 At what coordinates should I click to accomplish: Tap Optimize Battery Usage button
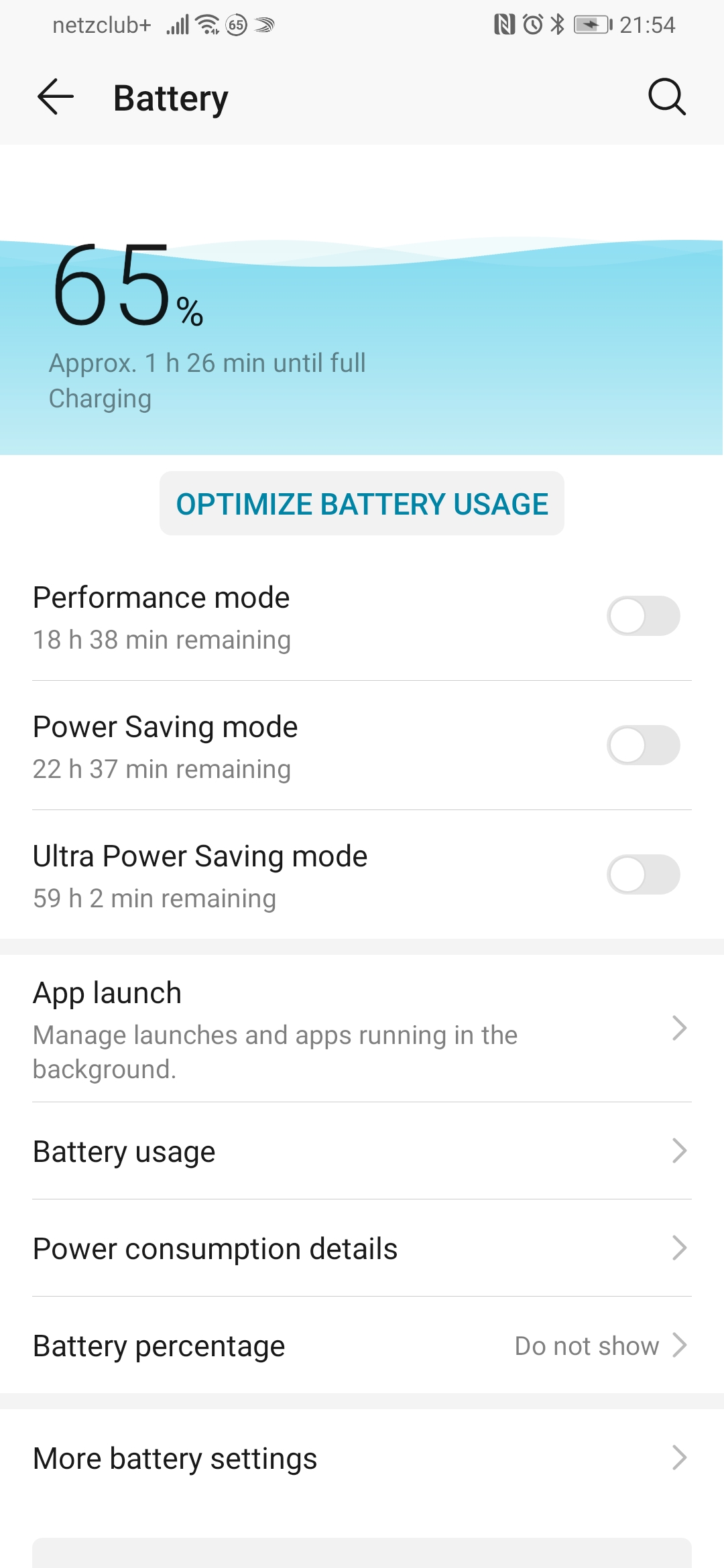tap(362, 504)
